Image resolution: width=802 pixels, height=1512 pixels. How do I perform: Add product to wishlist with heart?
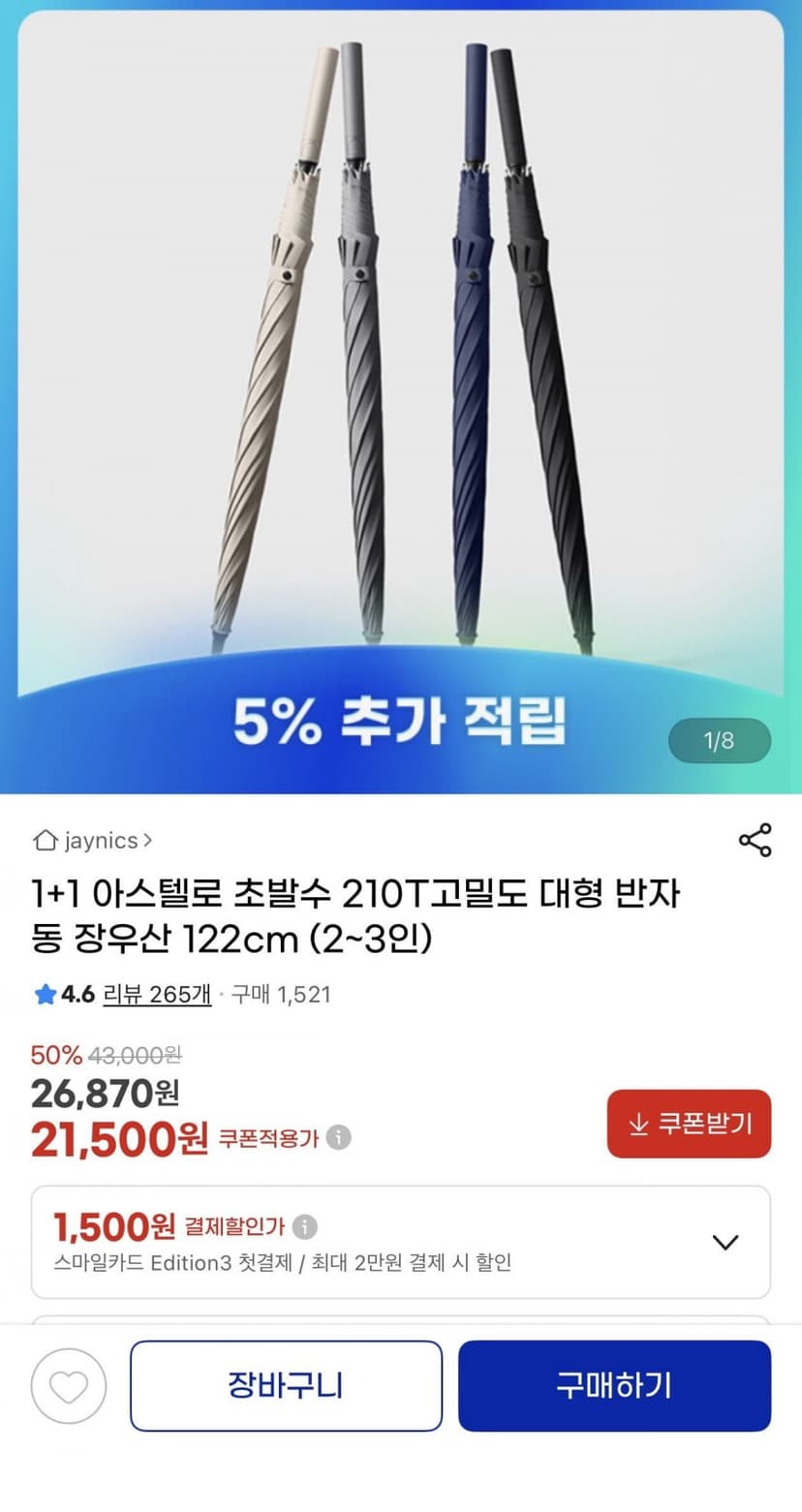[69, 1386]
